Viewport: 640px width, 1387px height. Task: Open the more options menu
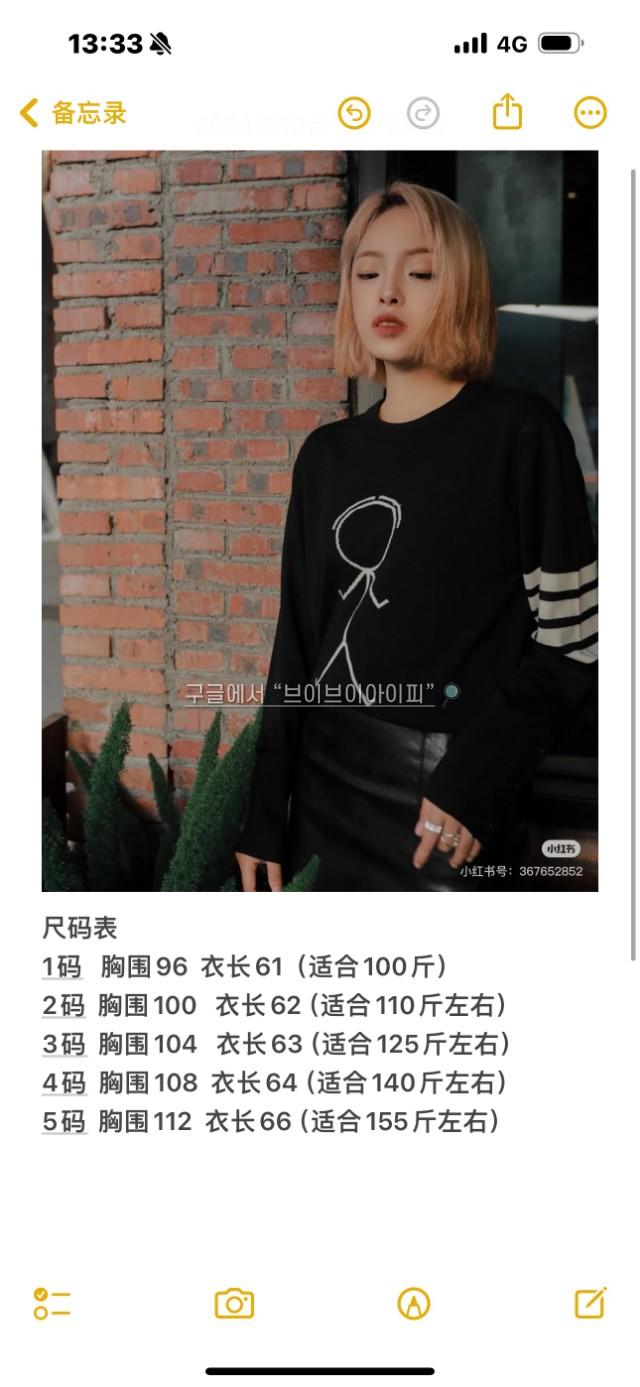(x=590, y=113)
